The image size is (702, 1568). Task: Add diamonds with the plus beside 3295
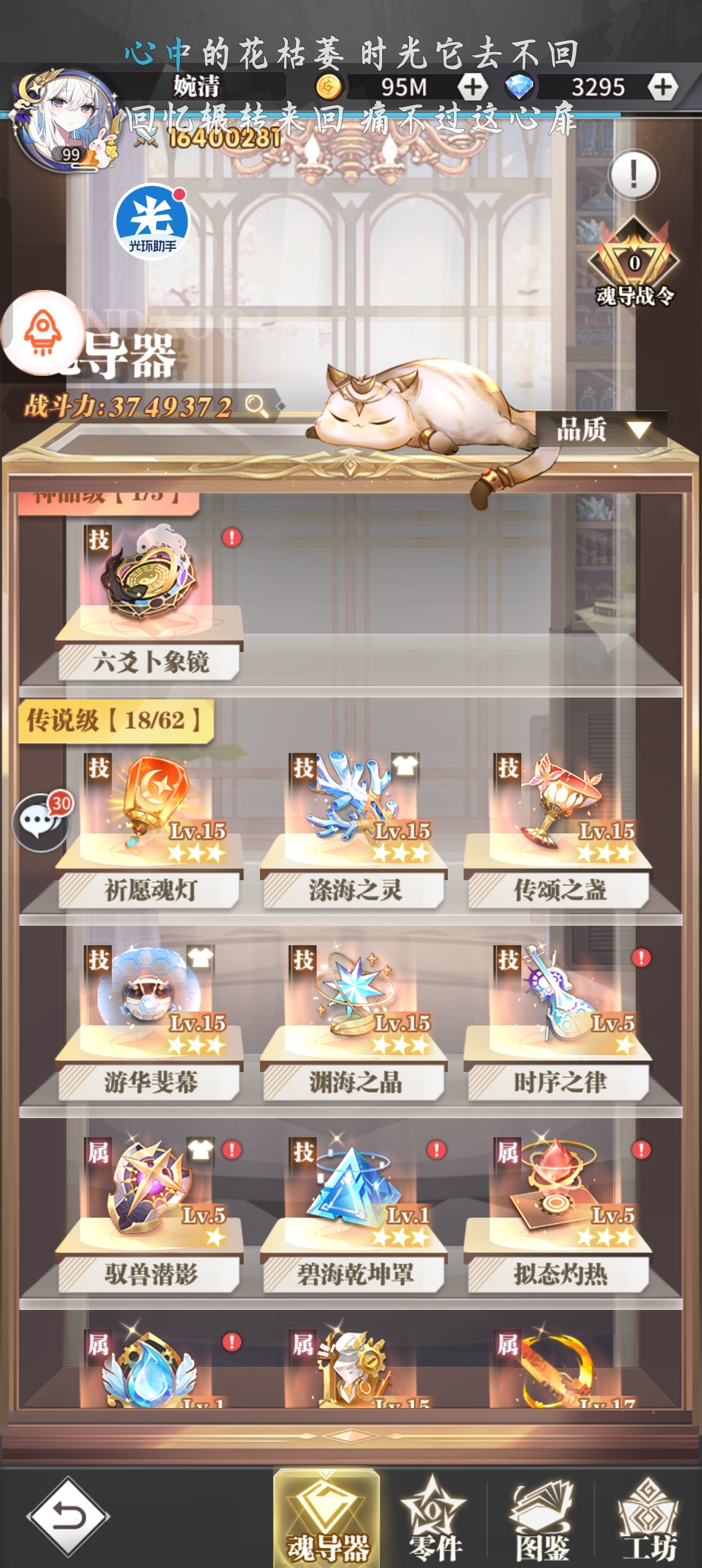[662, 86]
